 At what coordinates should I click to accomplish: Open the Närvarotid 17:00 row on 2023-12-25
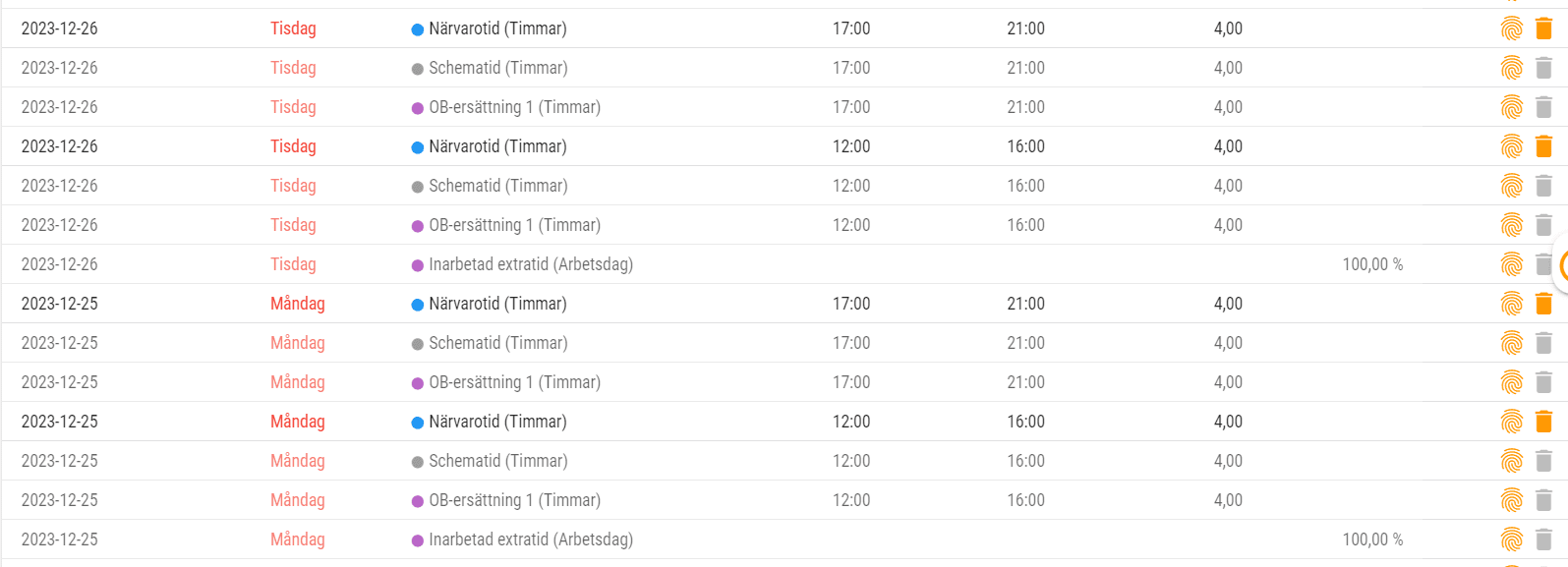(497, 304)
